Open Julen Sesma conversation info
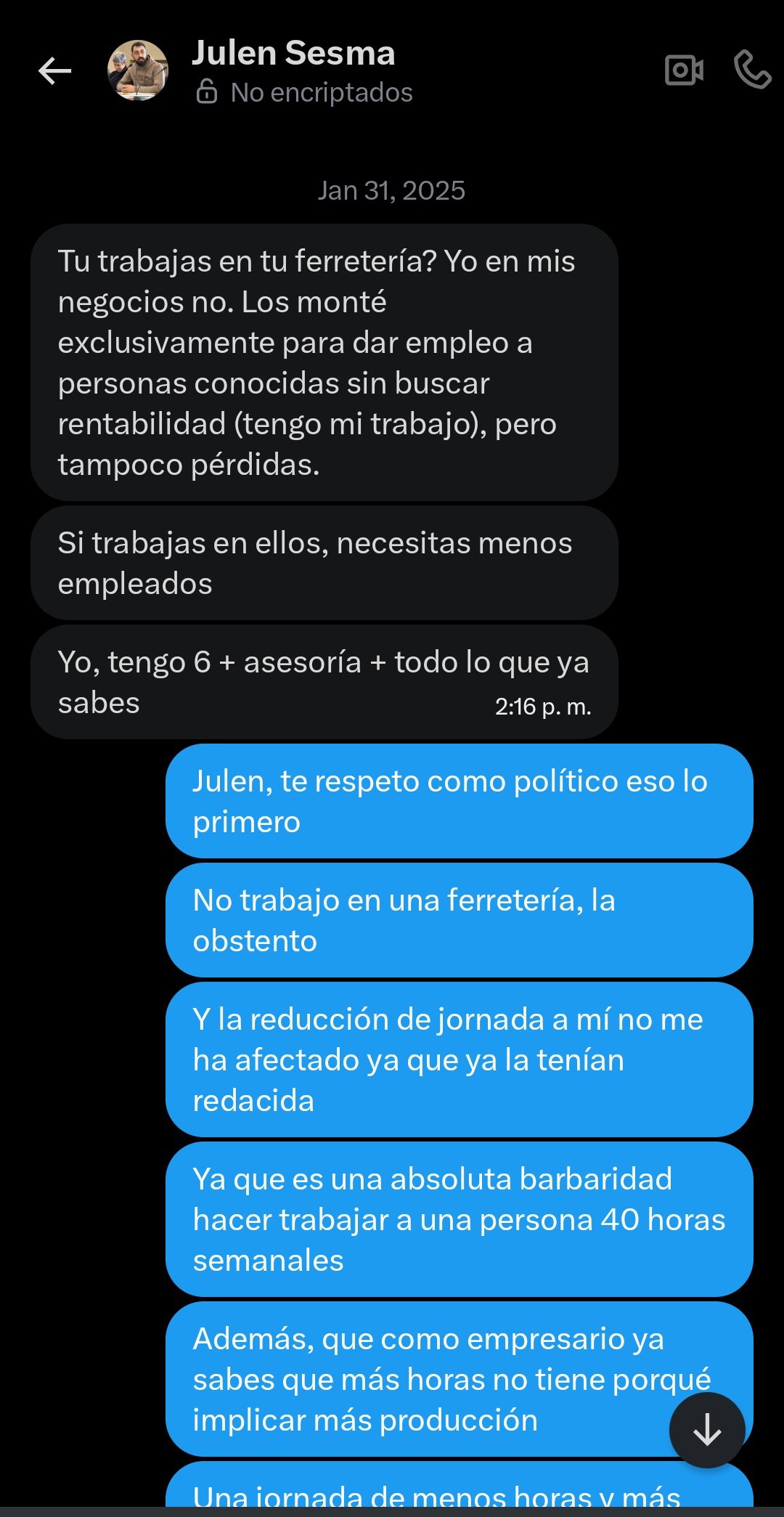 (x=293, y=54)
